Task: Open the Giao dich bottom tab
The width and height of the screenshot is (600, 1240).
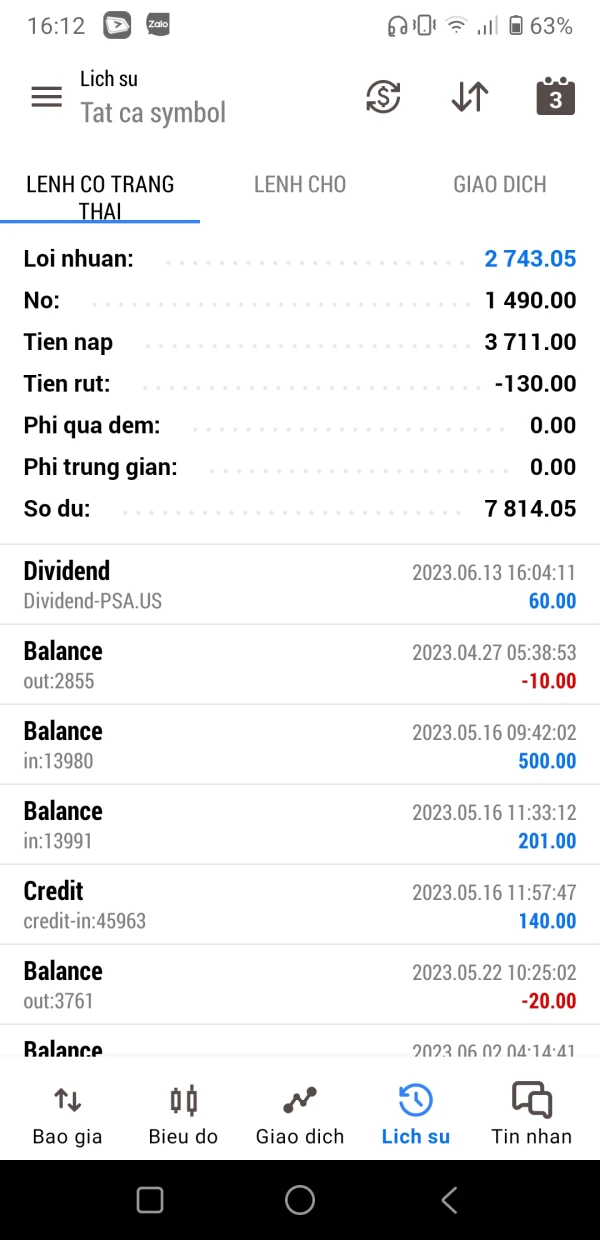Action: 300,1115
